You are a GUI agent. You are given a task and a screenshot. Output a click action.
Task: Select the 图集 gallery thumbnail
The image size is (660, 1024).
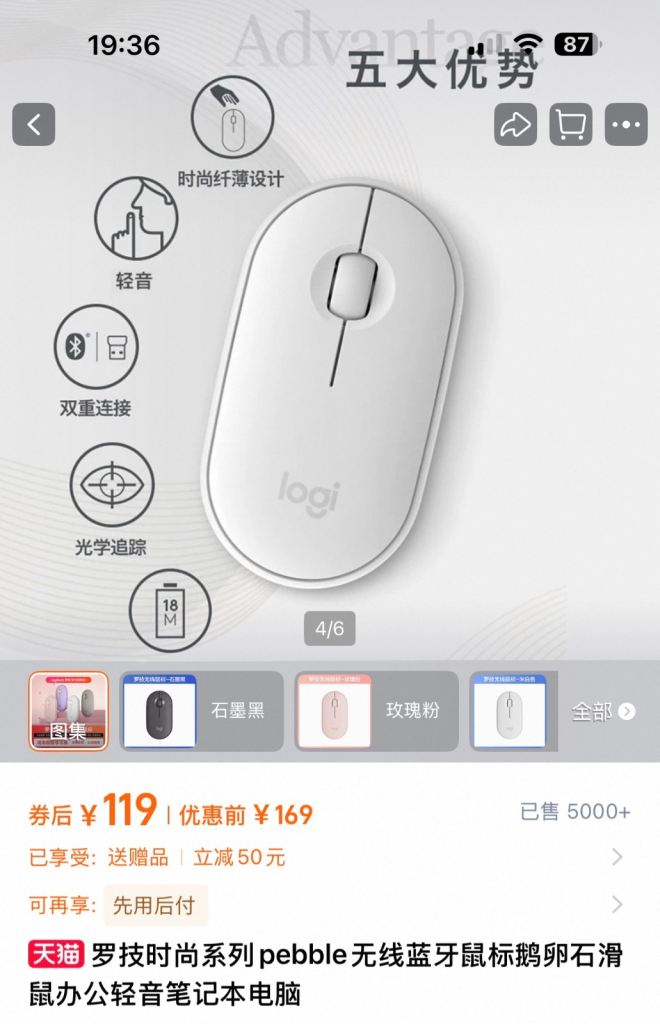pyautogui.click(x=69, y=711)
